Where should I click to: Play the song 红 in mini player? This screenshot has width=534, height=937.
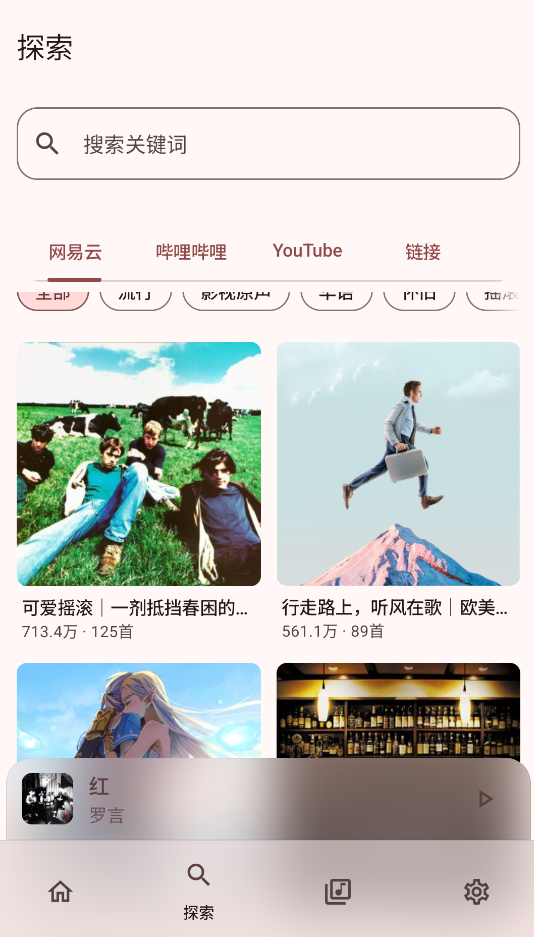pyautogui.click(x=486, y=799)
